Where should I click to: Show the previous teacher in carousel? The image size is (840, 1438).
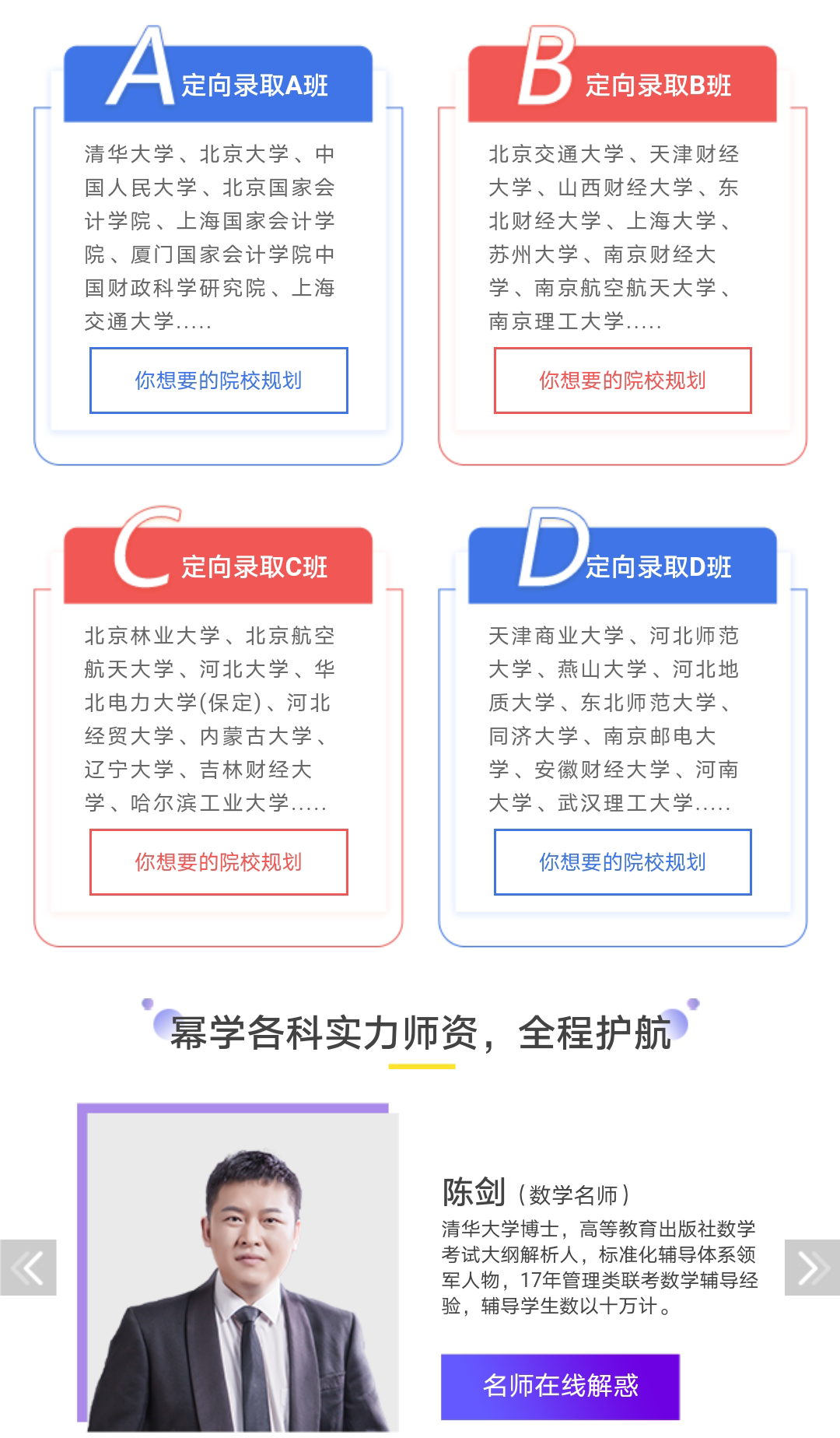(28, 1268)
